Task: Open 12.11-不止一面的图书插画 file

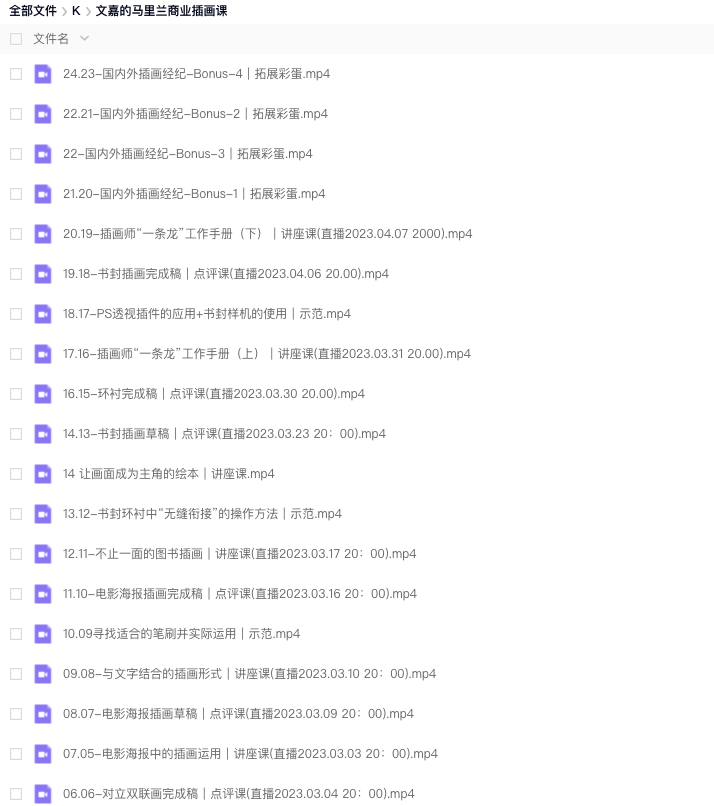Action: coord(239,554)
